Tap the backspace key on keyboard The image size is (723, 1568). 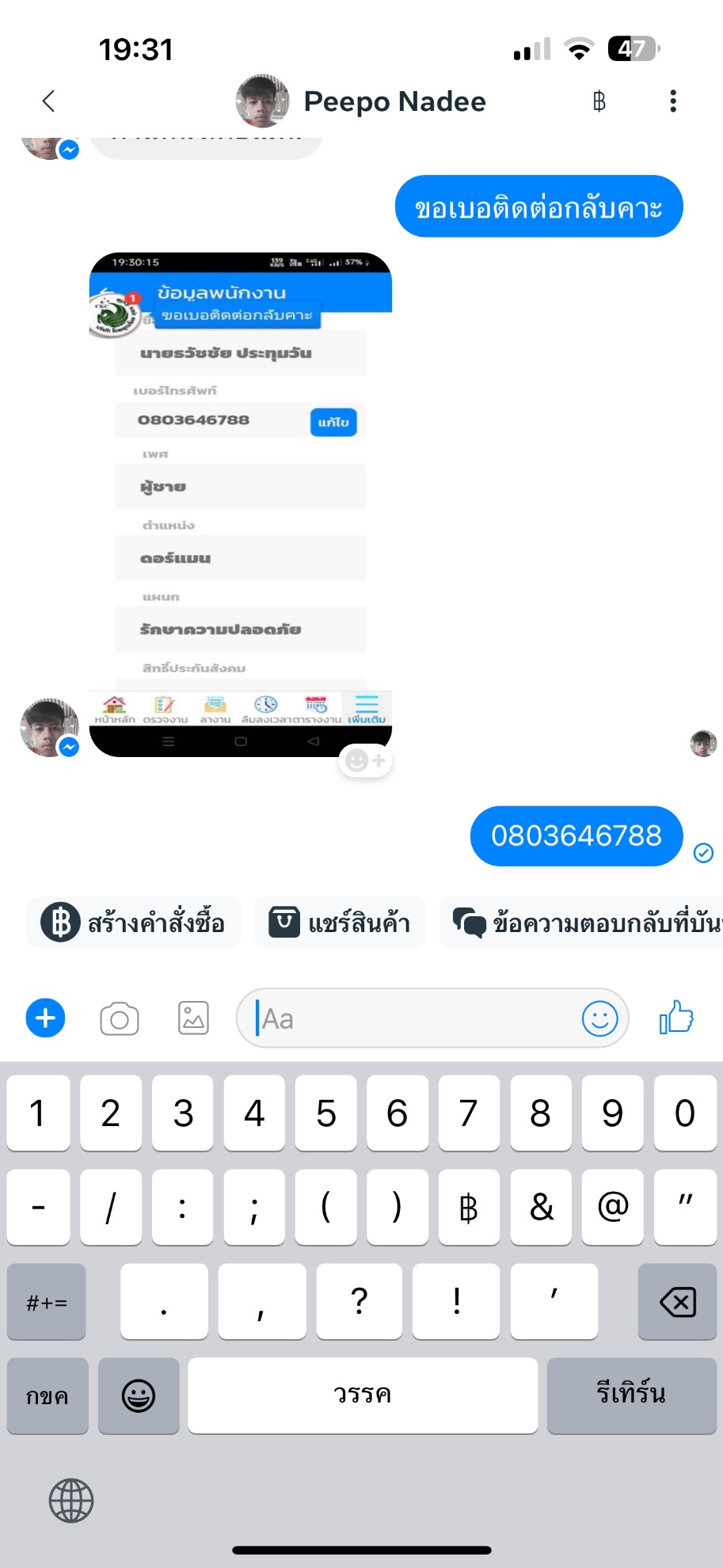pos(678,1302)
